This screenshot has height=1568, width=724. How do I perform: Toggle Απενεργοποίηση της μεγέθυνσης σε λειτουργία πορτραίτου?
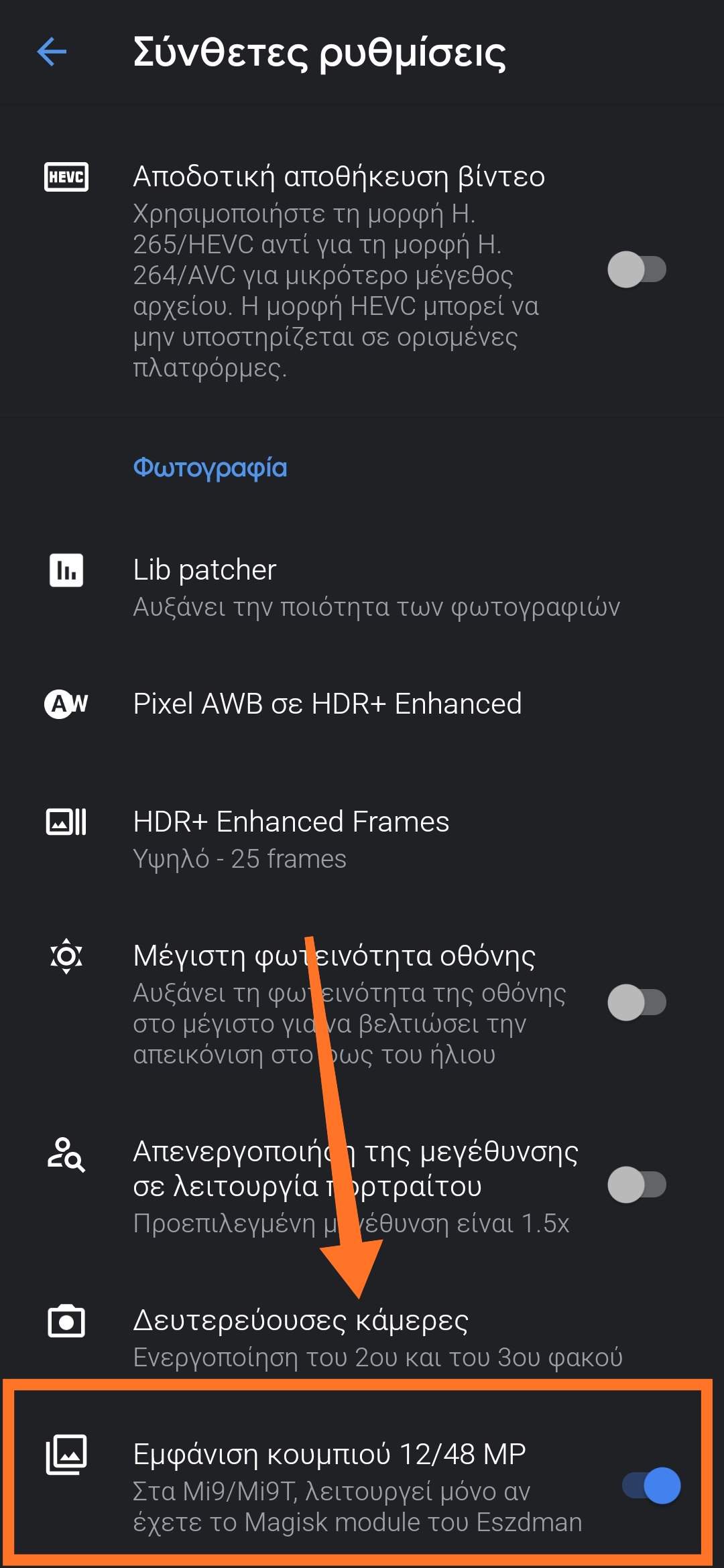pos(636,1185)
